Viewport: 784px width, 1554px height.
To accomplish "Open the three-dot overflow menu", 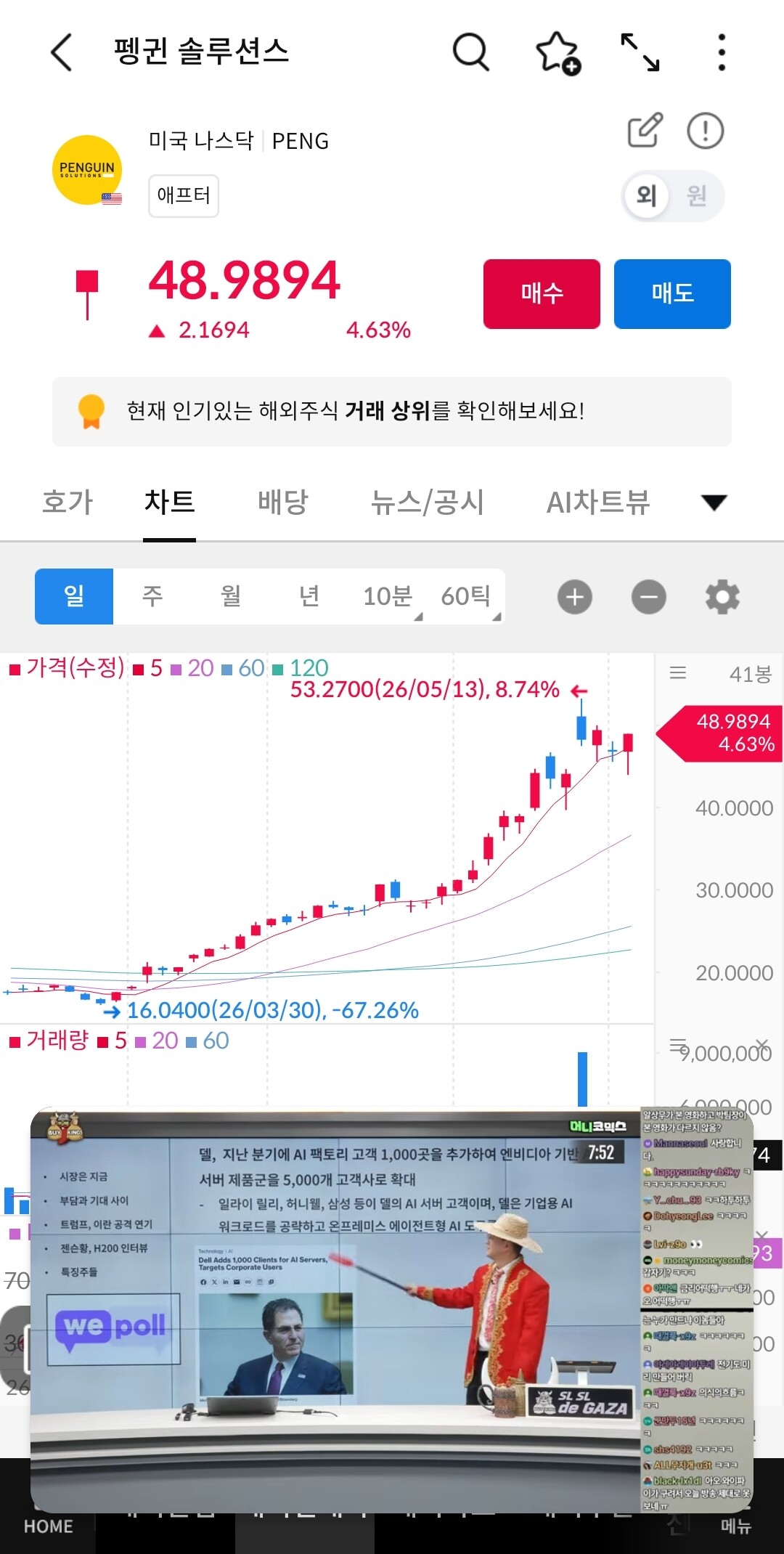I will tap(721, 52).
